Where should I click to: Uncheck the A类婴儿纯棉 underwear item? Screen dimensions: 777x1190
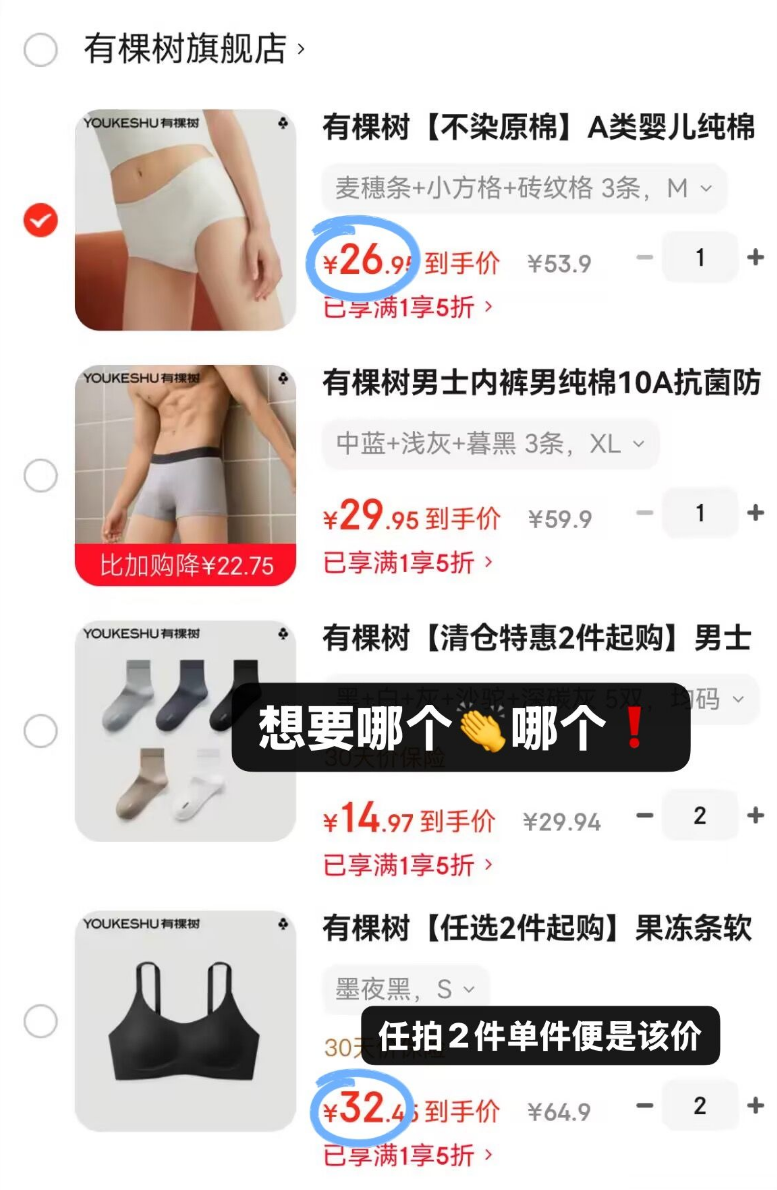pos(40,220)
